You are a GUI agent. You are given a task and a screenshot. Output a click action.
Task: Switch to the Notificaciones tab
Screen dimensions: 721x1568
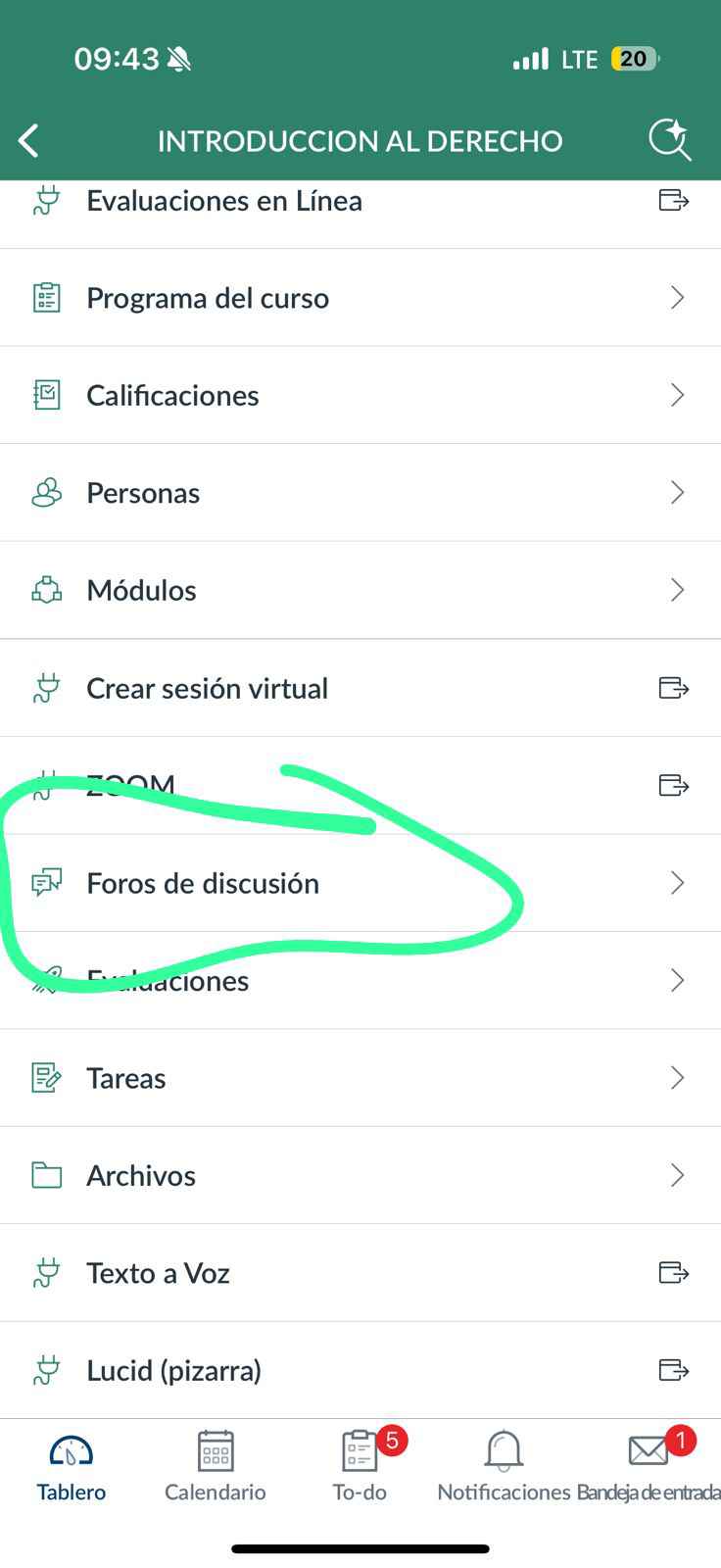pyautogui.click(x=504, y=1467)
